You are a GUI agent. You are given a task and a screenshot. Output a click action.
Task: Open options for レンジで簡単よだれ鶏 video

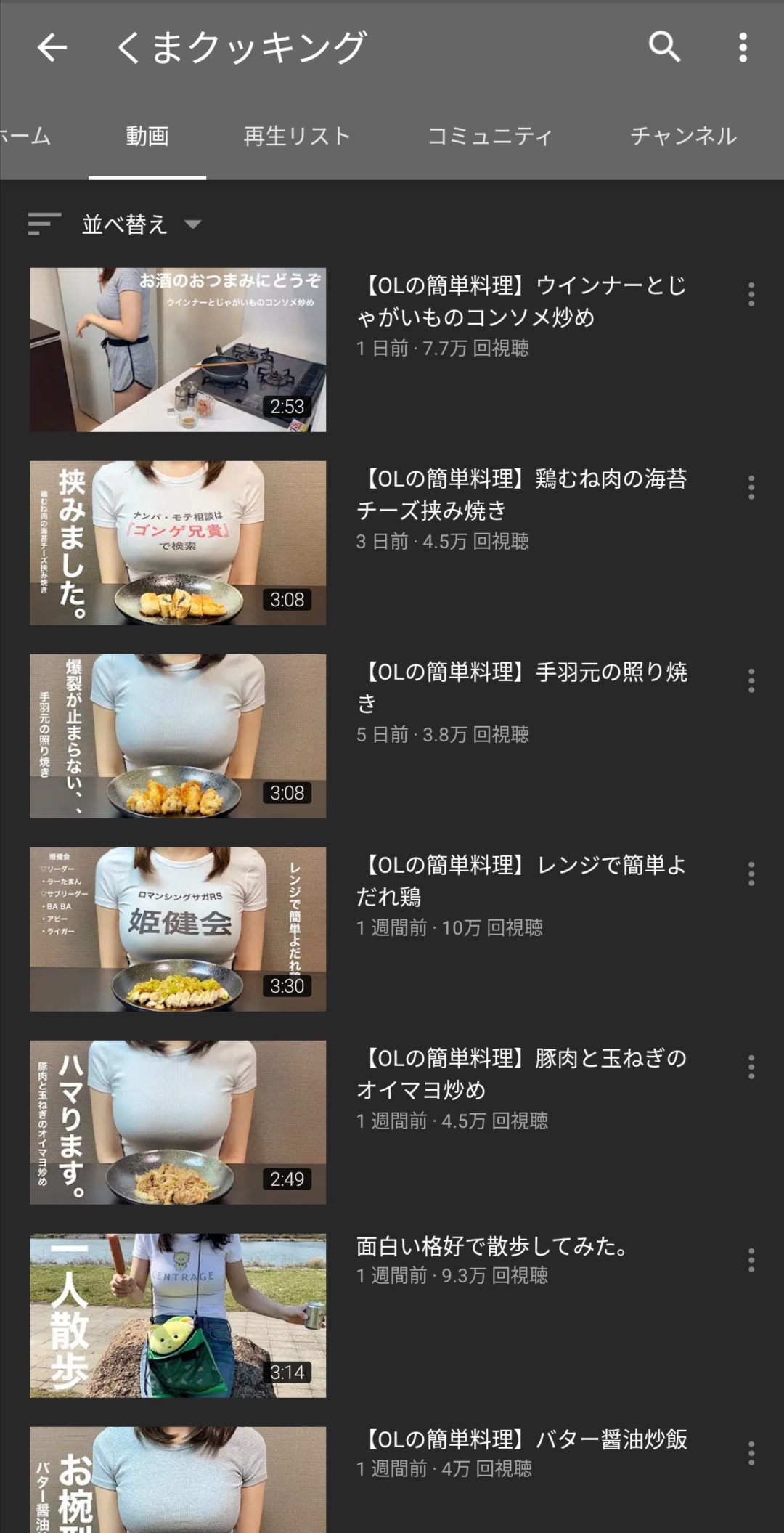coord(751,874)
